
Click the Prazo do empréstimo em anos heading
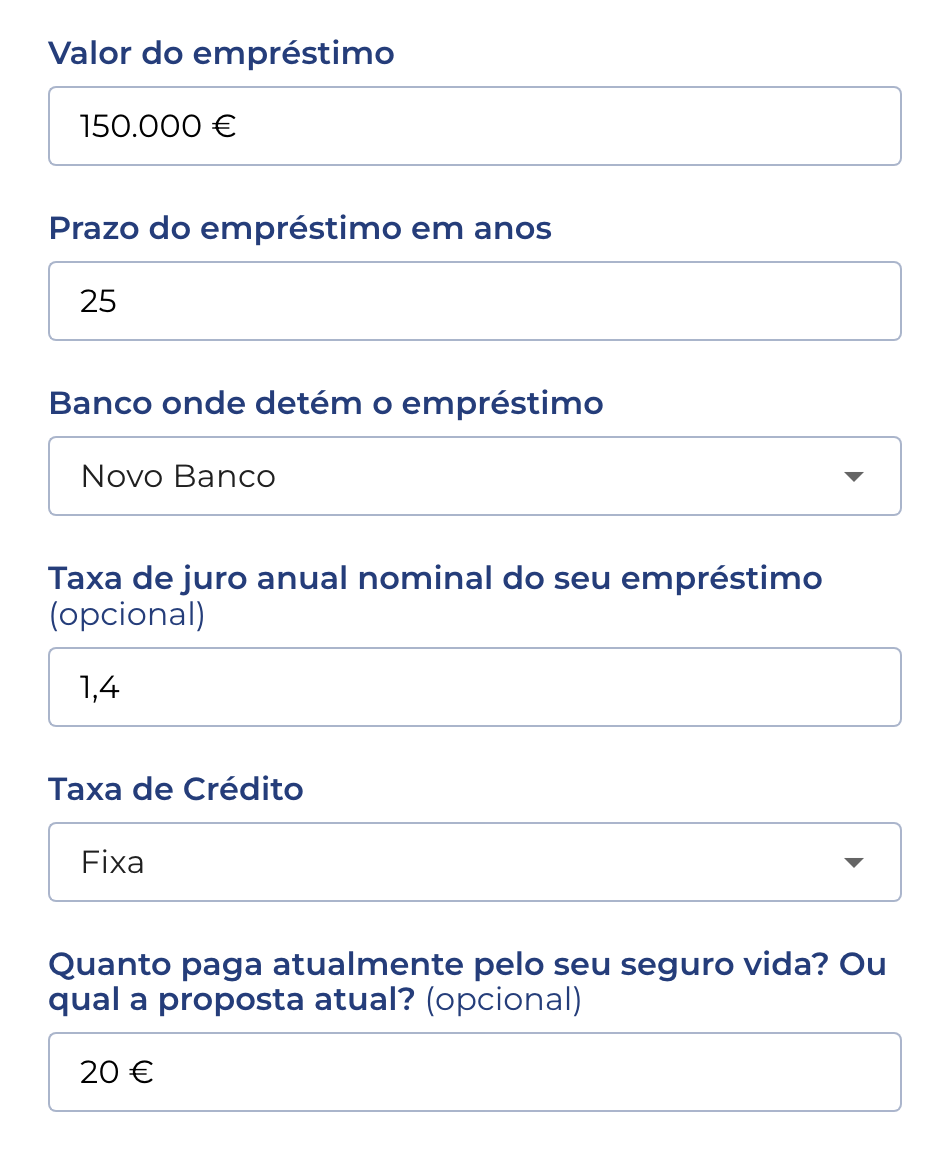click(299, 228)
